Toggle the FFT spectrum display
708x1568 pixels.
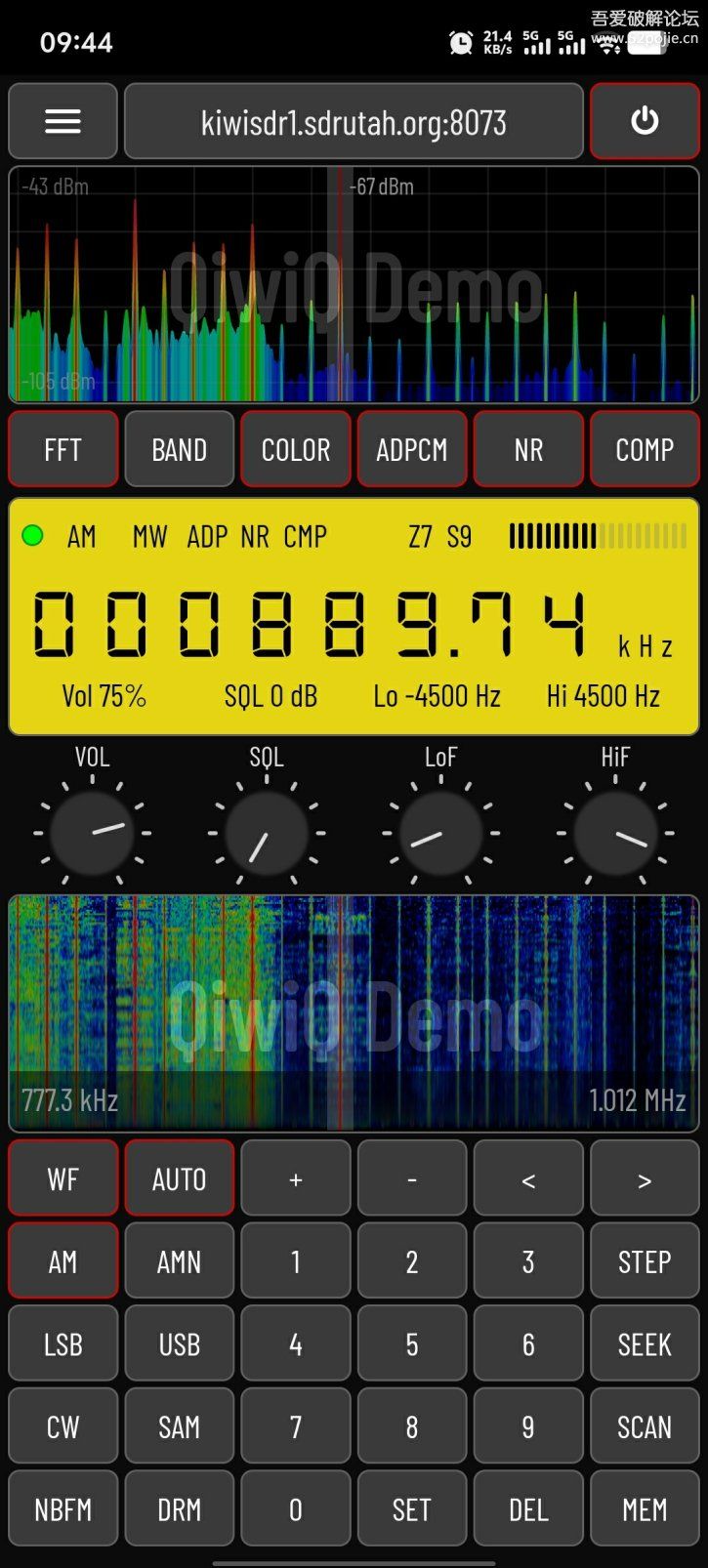[62, 449]
